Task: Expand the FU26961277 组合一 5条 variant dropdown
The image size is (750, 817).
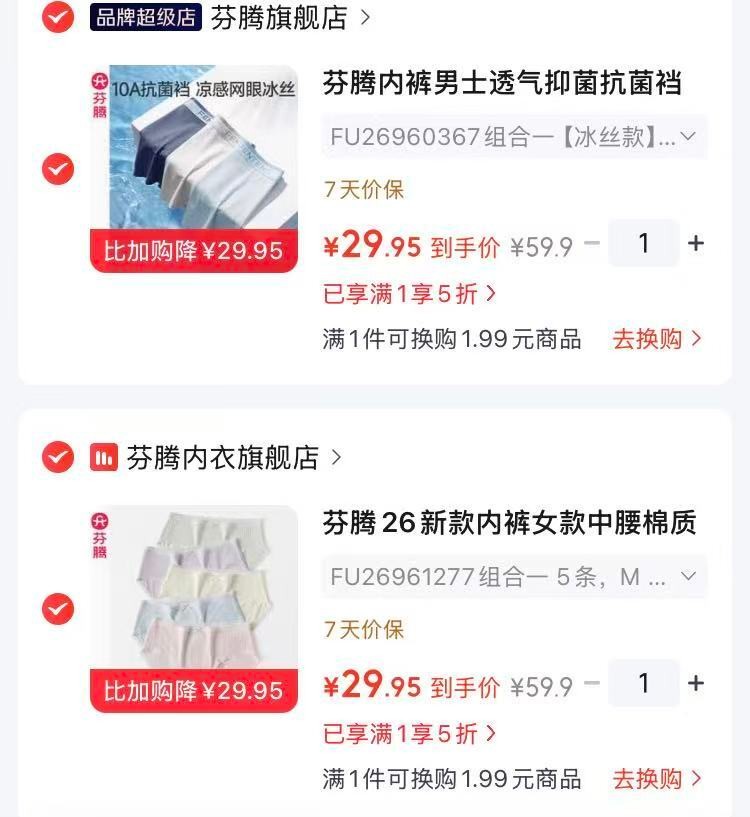Action: click(514, 577)
